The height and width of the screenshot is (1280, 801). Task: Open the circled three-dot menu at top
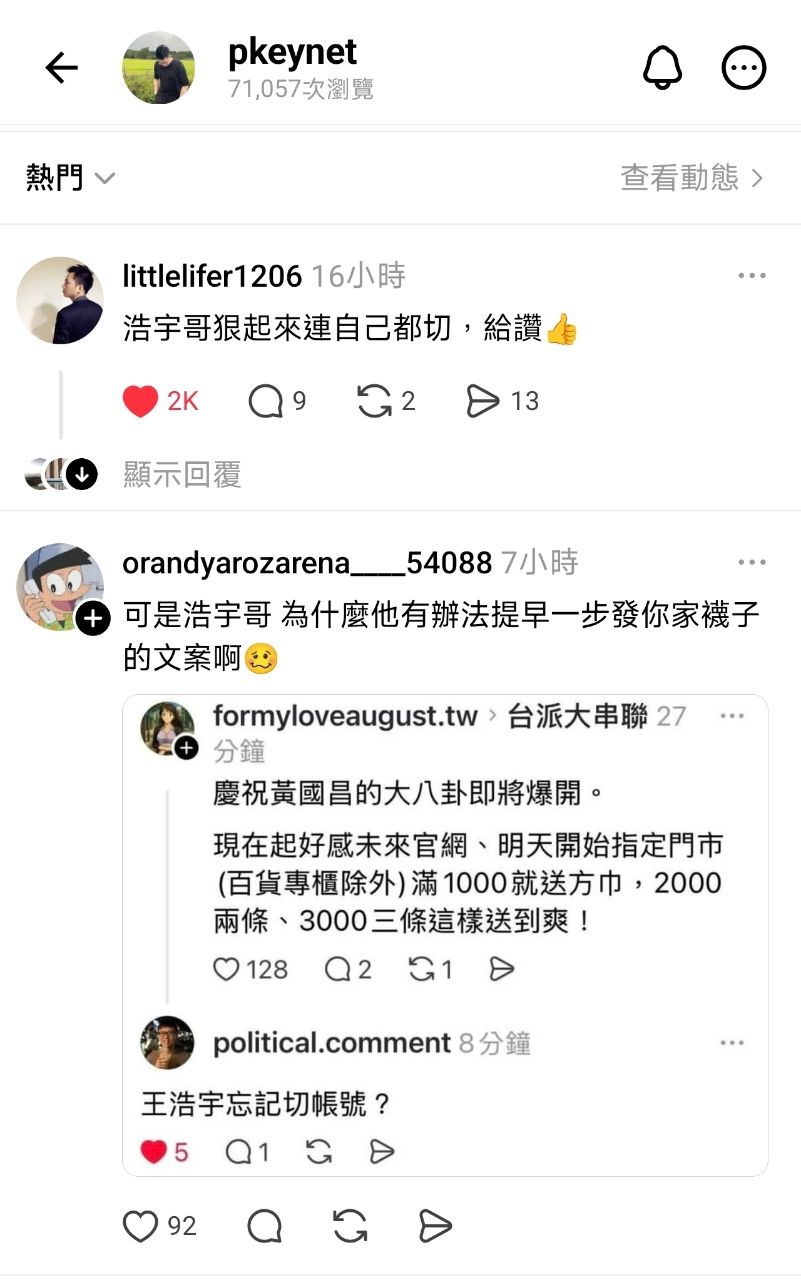click(744, 68)
